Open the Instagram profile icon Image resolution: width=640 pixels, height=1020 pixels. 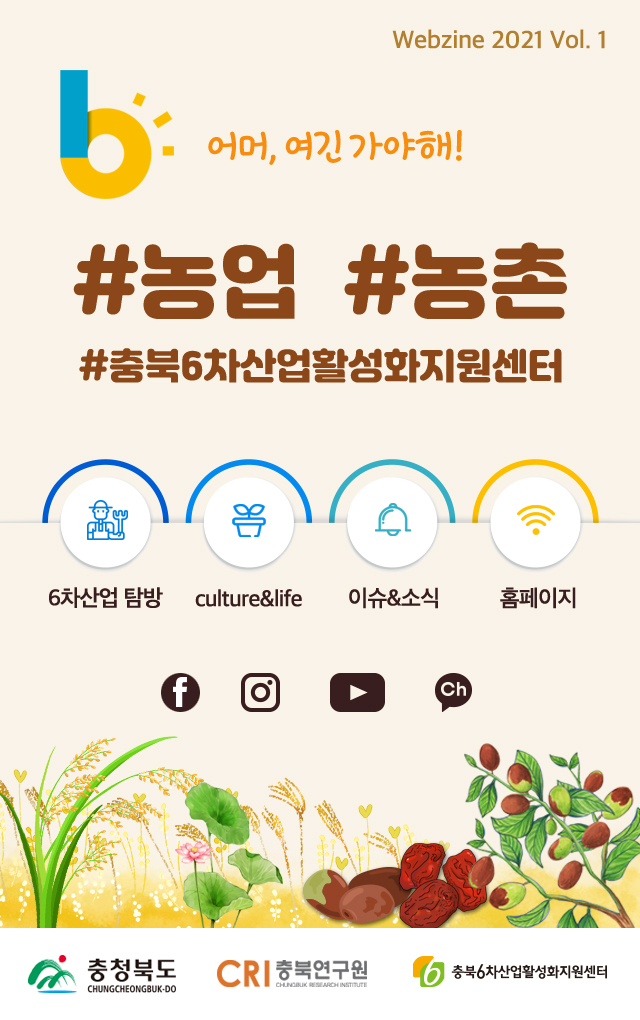tap(260, 692)
